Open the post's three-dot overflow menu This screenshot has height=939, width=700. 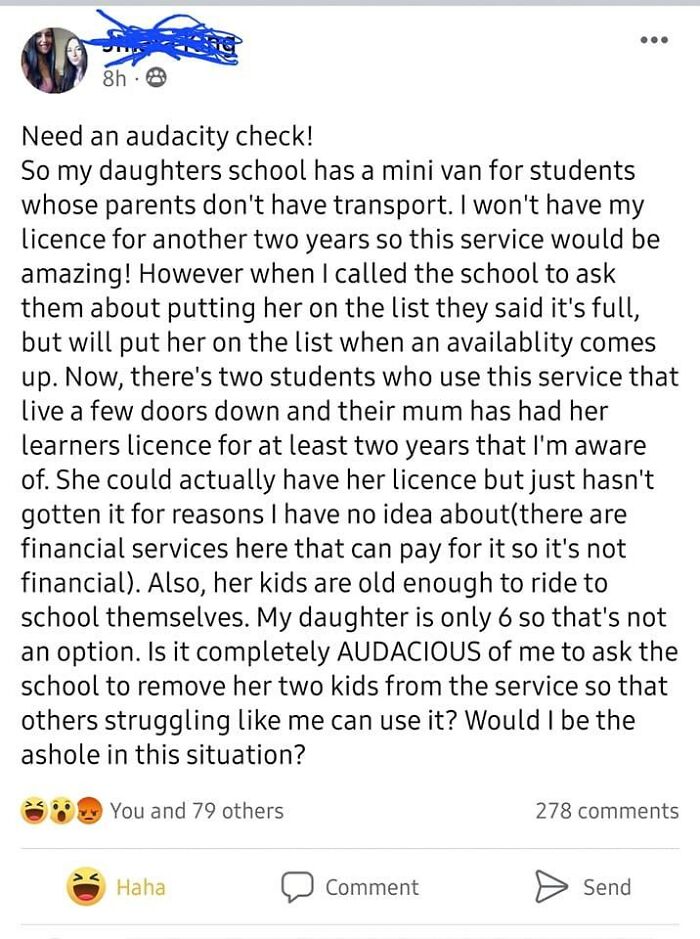[655, 41]
